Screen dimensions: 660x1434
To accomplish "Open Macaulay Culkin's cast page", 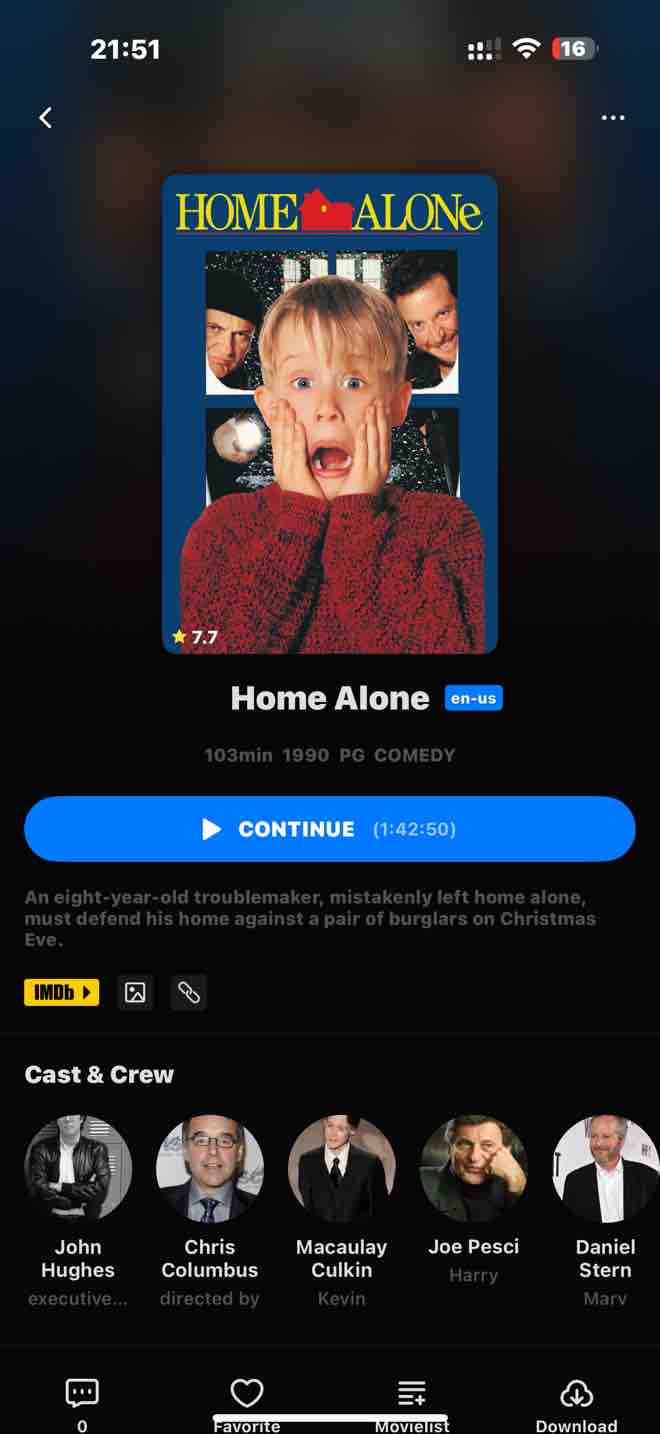I will [342, 1169].
